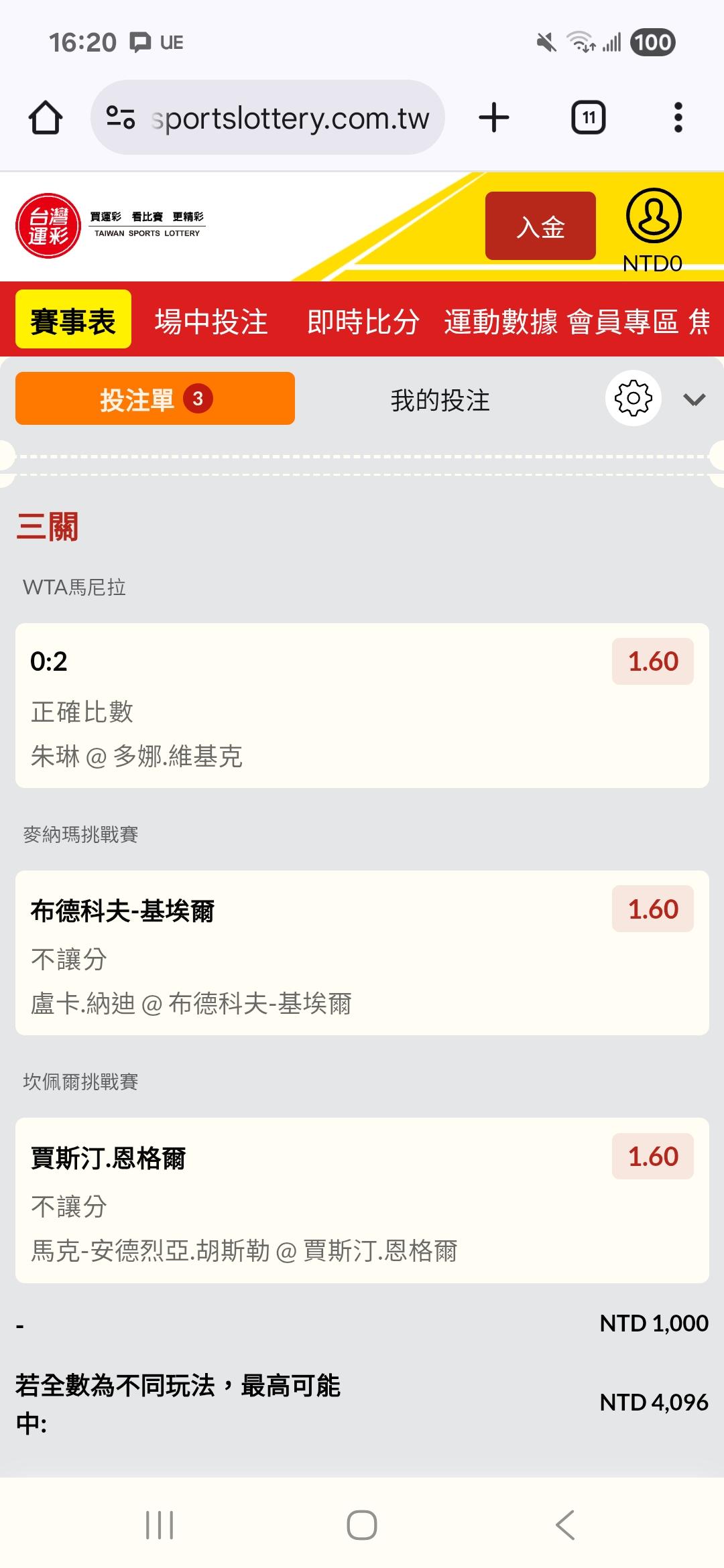This screenshot has height=1568, width=724.
Task: Open bet slip settings gear
Action: tap(633, 399)
